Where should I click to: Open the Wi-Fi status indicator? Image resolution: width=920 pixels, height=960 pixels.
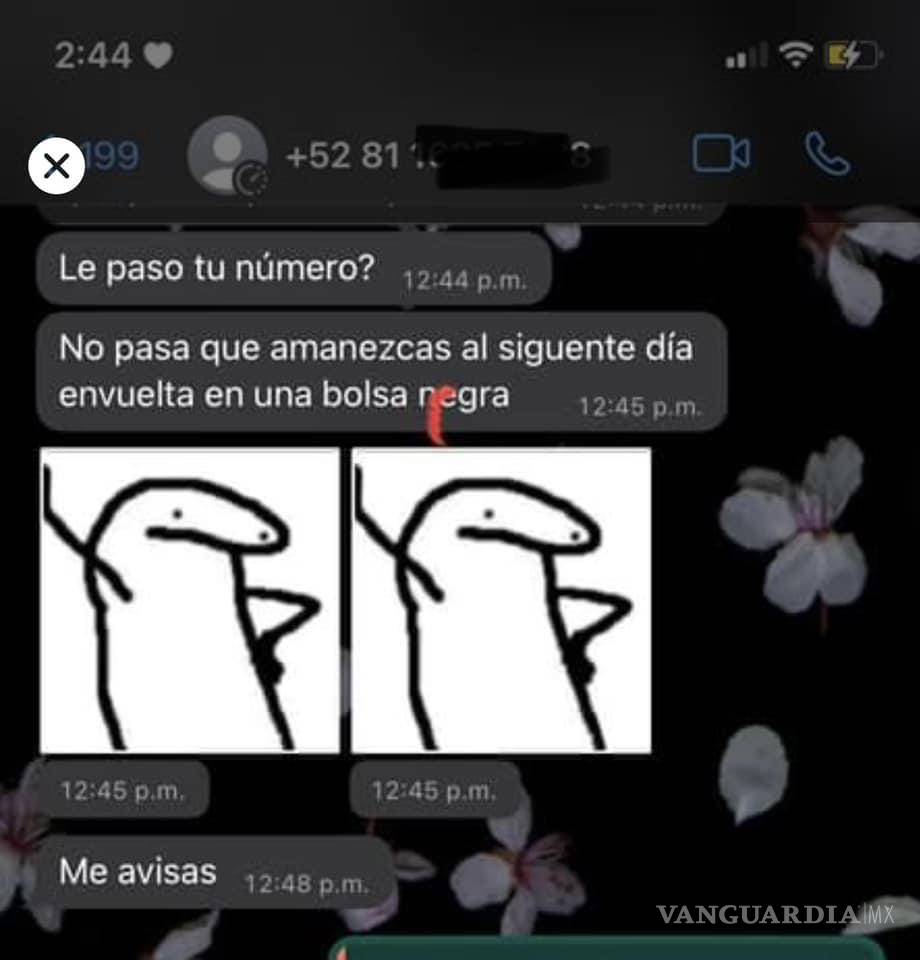[x=795, y=55]
